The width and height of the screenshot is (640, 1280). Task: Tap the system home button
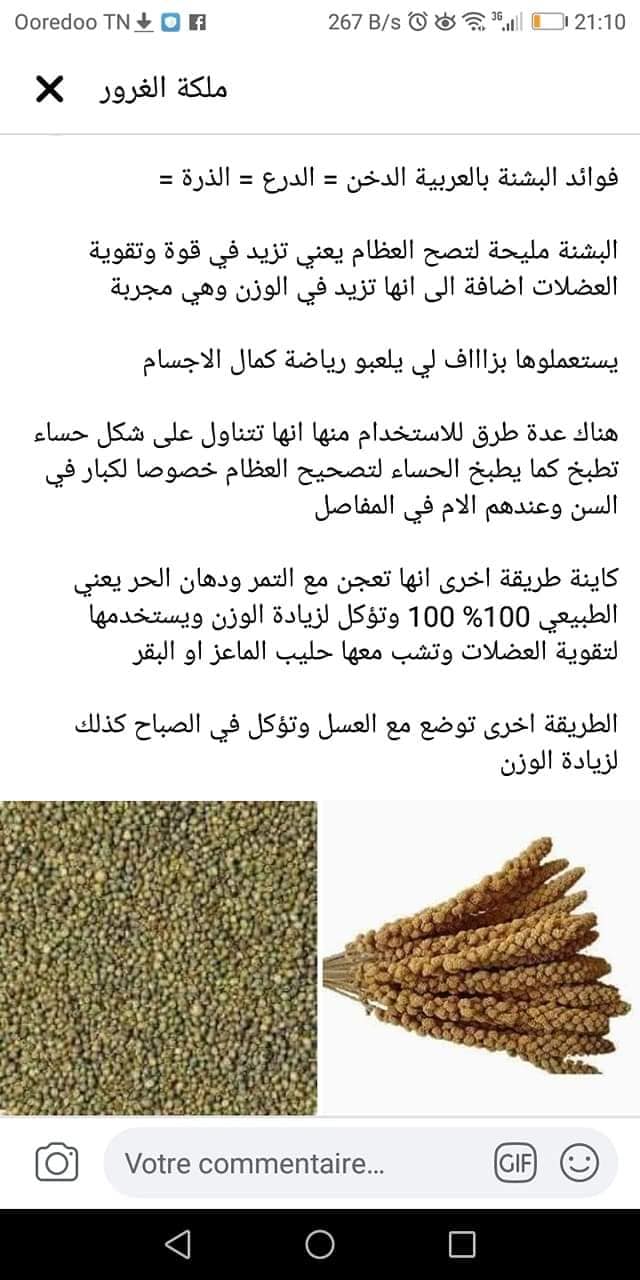click(320, 1244)
